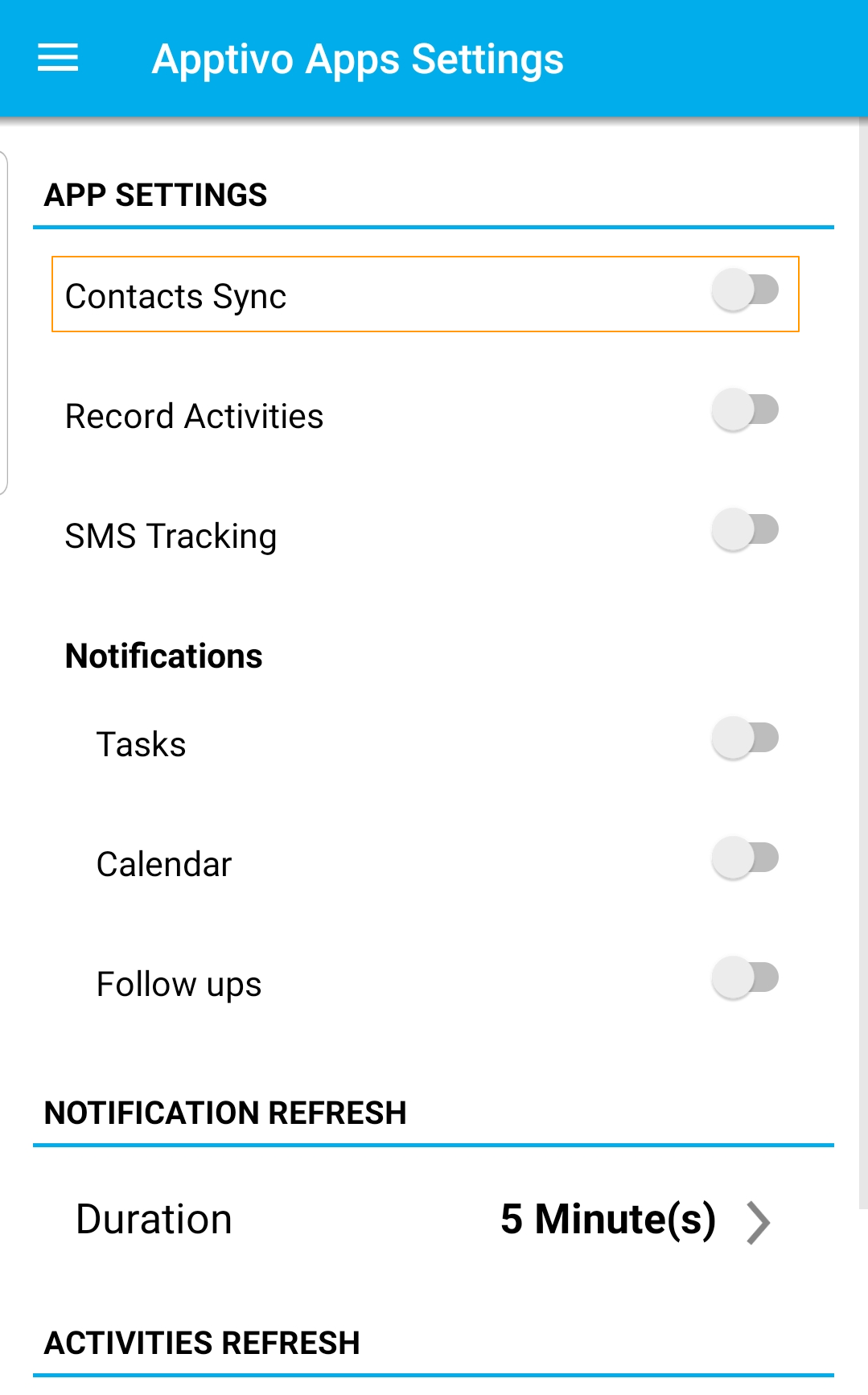The image size is (868, 1395).
Task: Open the navigation drawer menu
Action: coord(56,57)
